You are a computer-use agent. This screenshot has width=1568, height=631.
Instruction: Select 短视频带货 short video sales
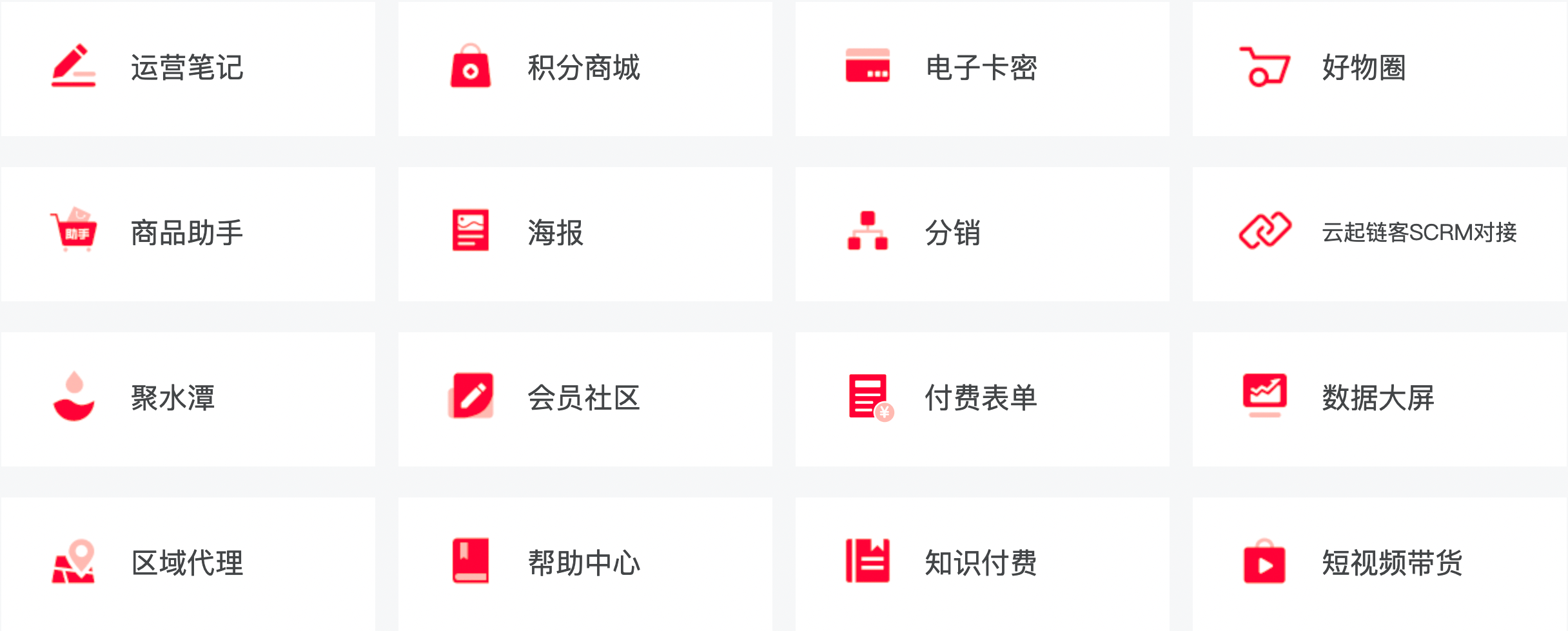coord(1392,563)
